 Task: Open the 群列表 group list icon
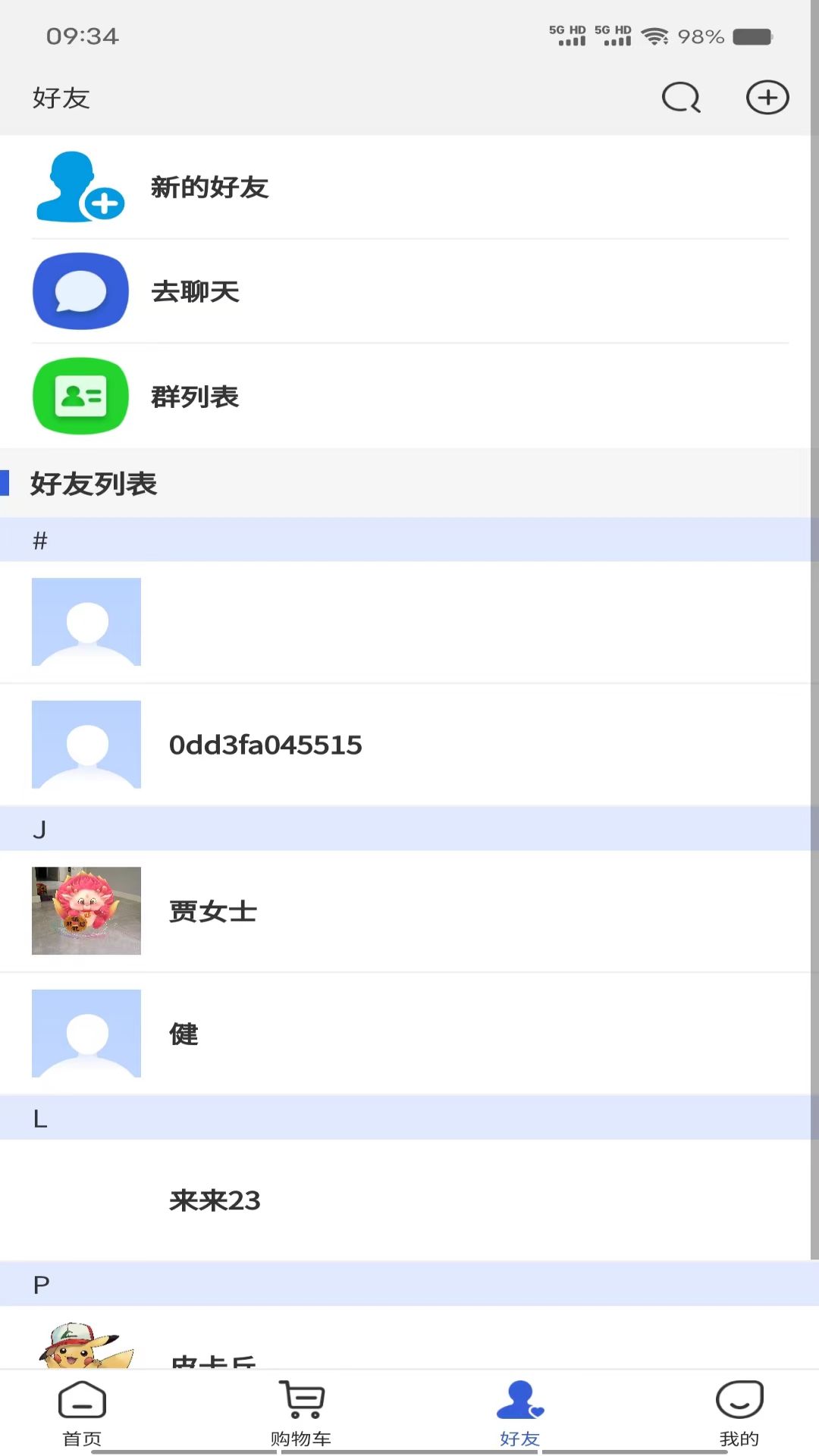(x=80, y=397)
